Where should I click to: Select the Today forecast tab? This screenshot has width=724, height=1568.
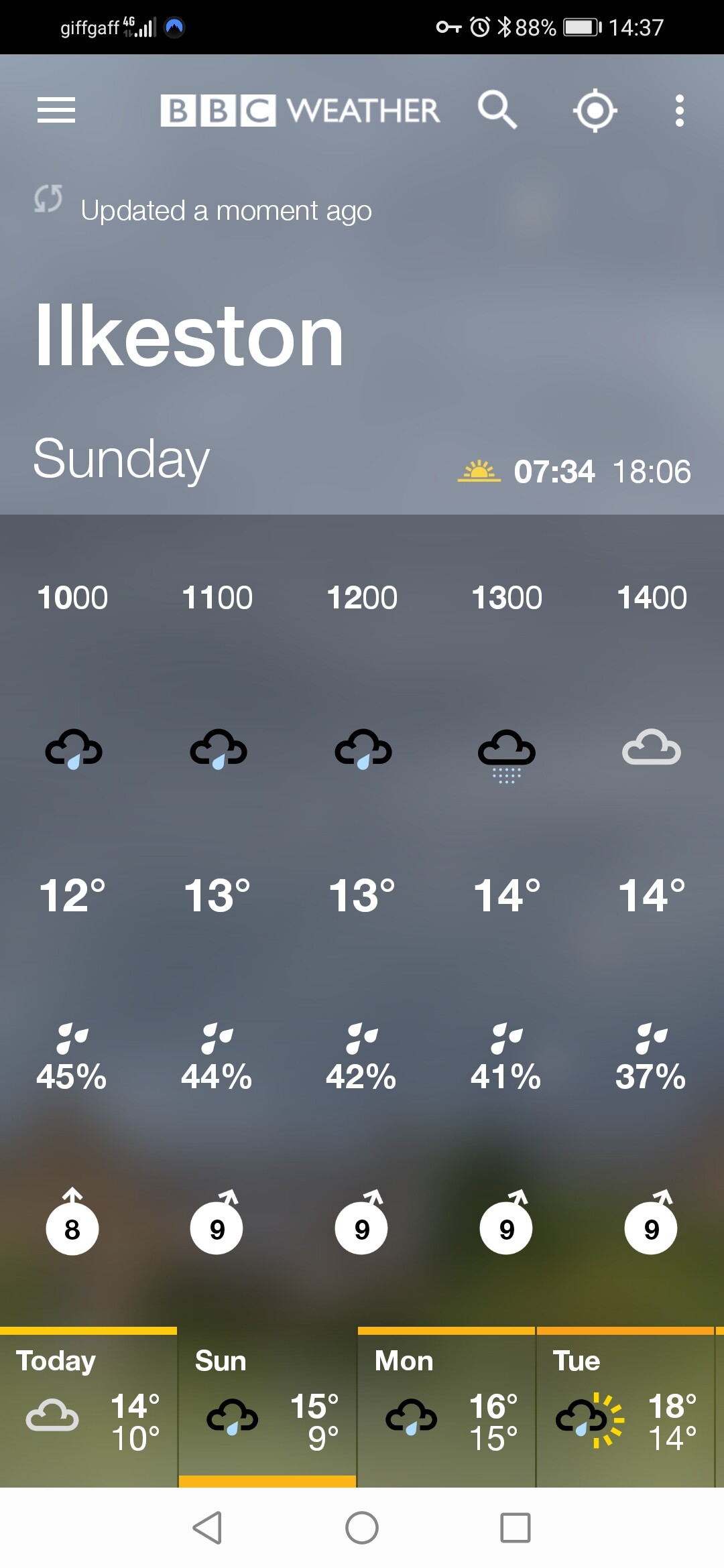click(88, 1407)
